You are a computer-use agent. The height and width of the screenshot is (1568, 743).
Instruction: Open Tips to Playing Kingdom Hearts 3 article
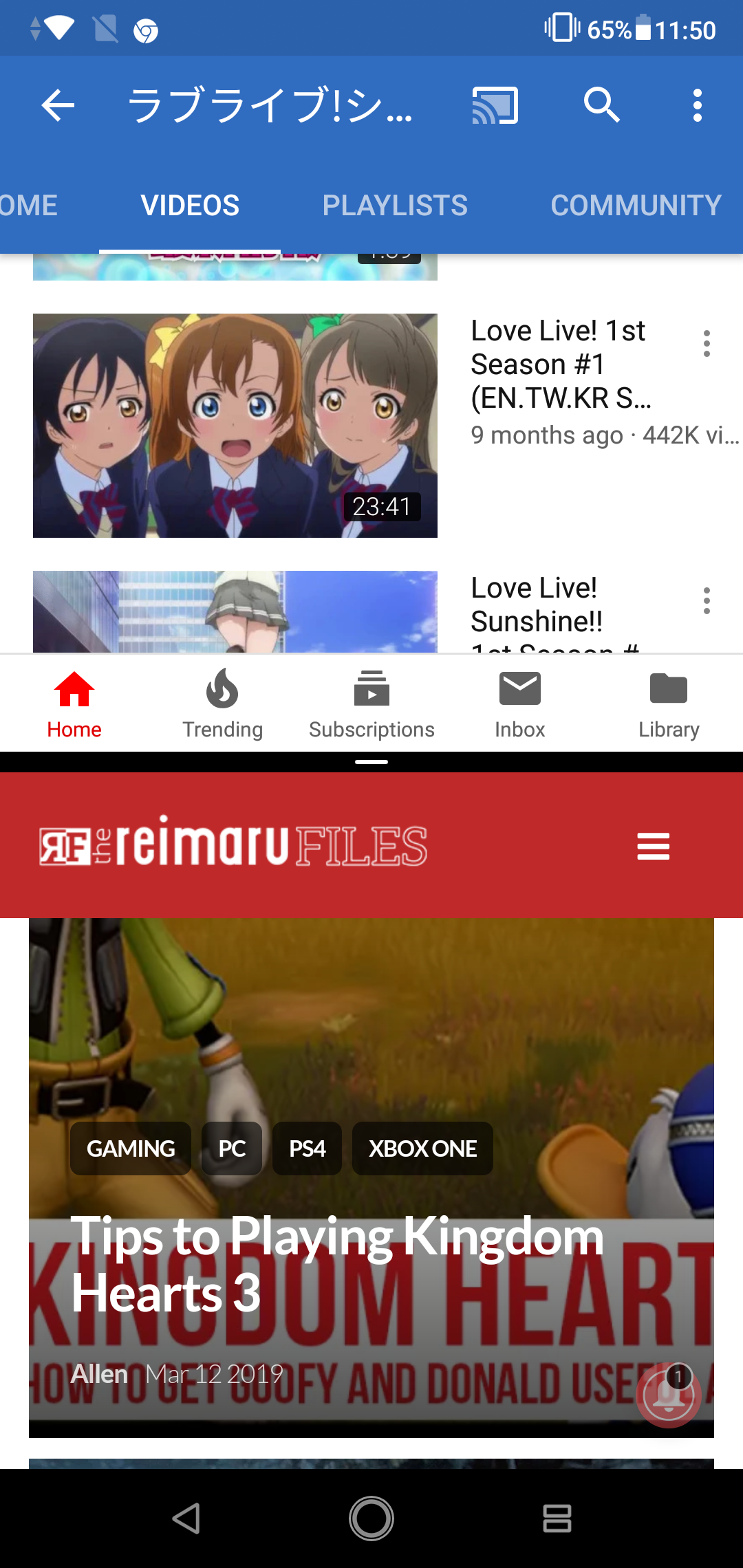pyautogui.click(x=337, y=1264)
